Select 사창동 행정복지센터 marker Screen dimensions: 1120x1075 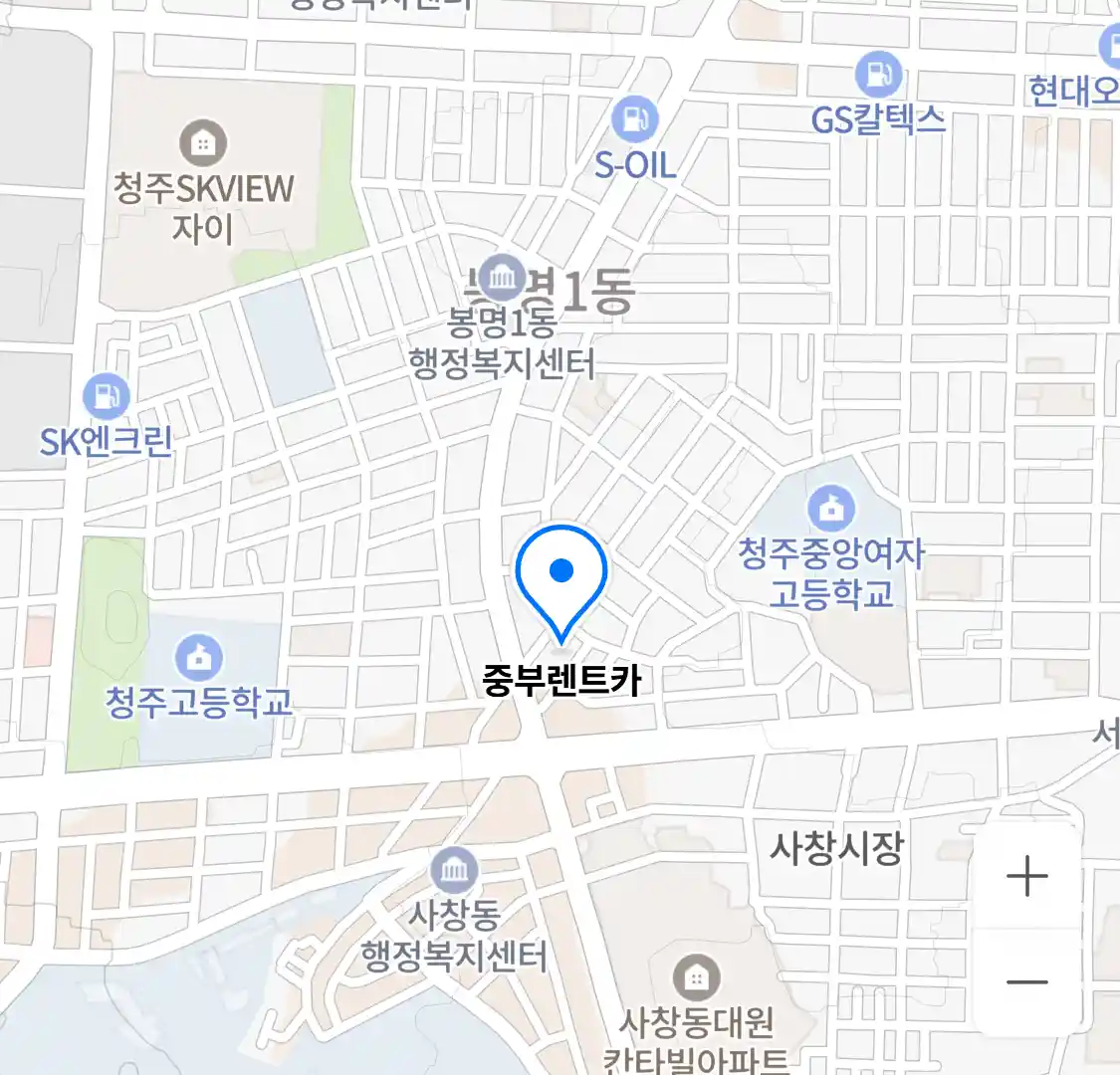454,872
